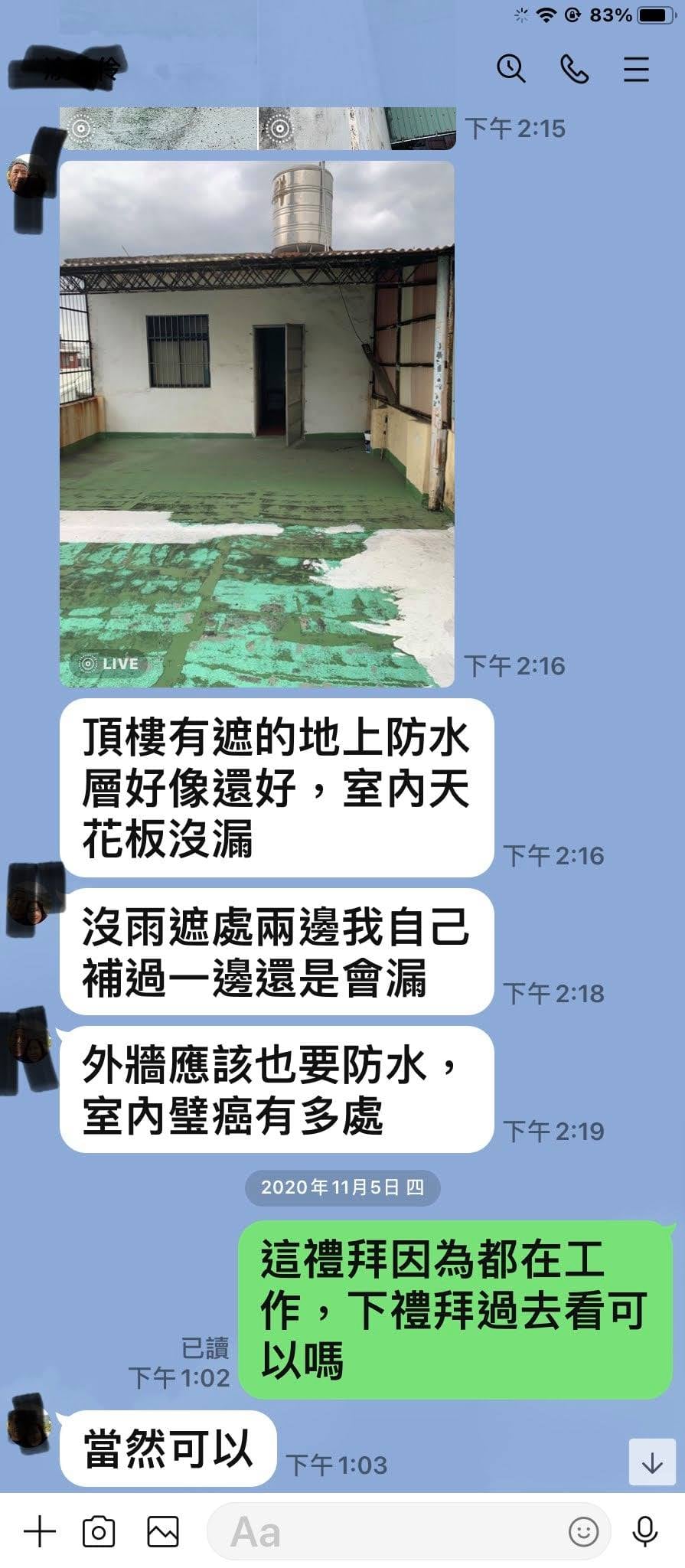
Task: Open the emoji sticker picker
Action: (x=583, y=1532)
